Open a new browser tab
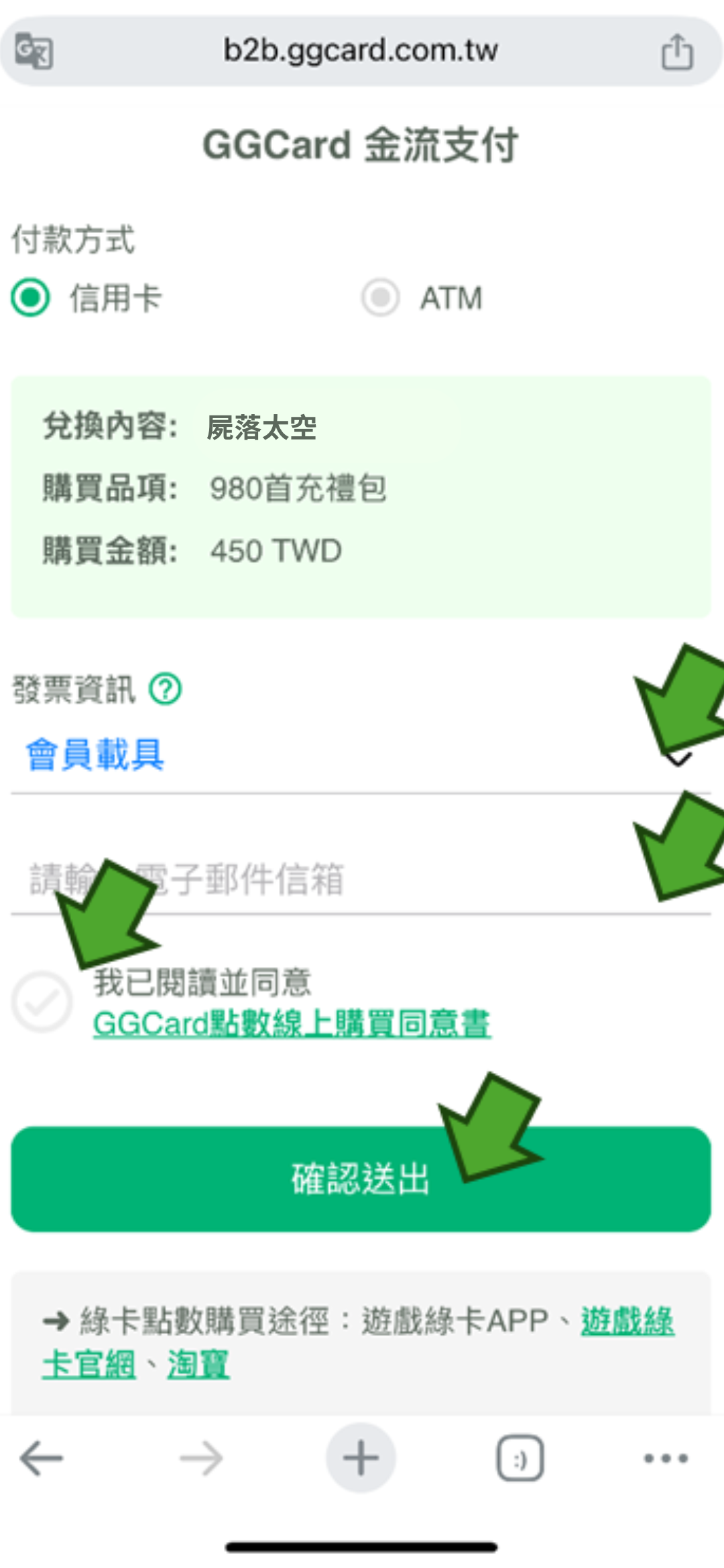Image resolution: width=724 pixels, height=1568 pixels. click(361, 1458)
